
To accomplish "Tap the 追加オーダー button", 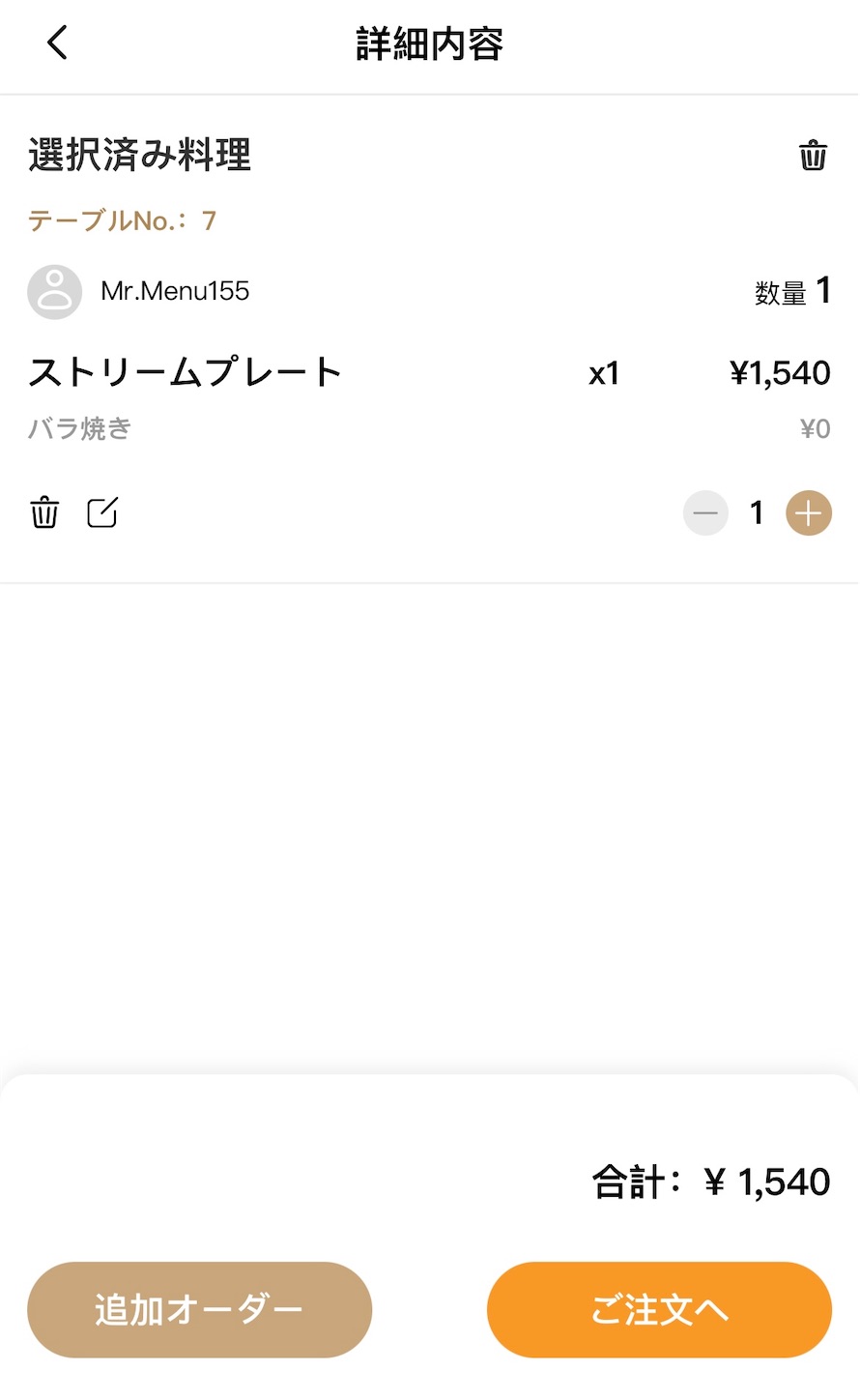I will [199, 1310].
